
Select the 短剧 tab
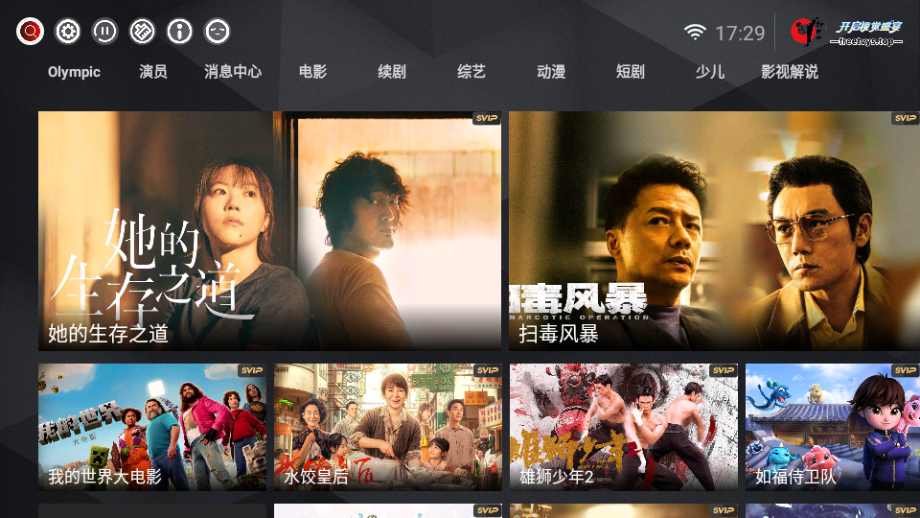click(x=630, y=72)
